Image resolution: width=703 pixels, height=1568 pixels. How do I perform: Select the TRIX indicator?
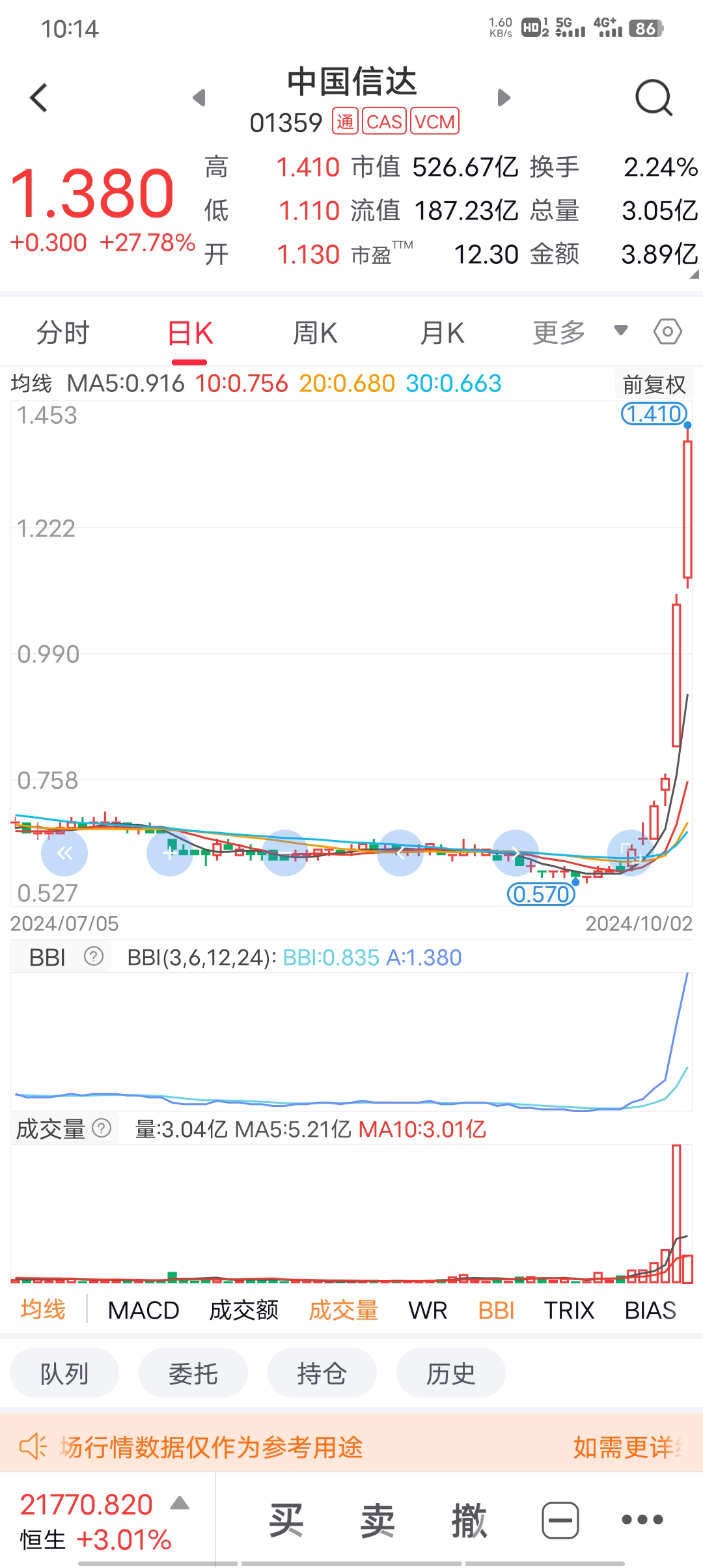(x=569, y=1311)
